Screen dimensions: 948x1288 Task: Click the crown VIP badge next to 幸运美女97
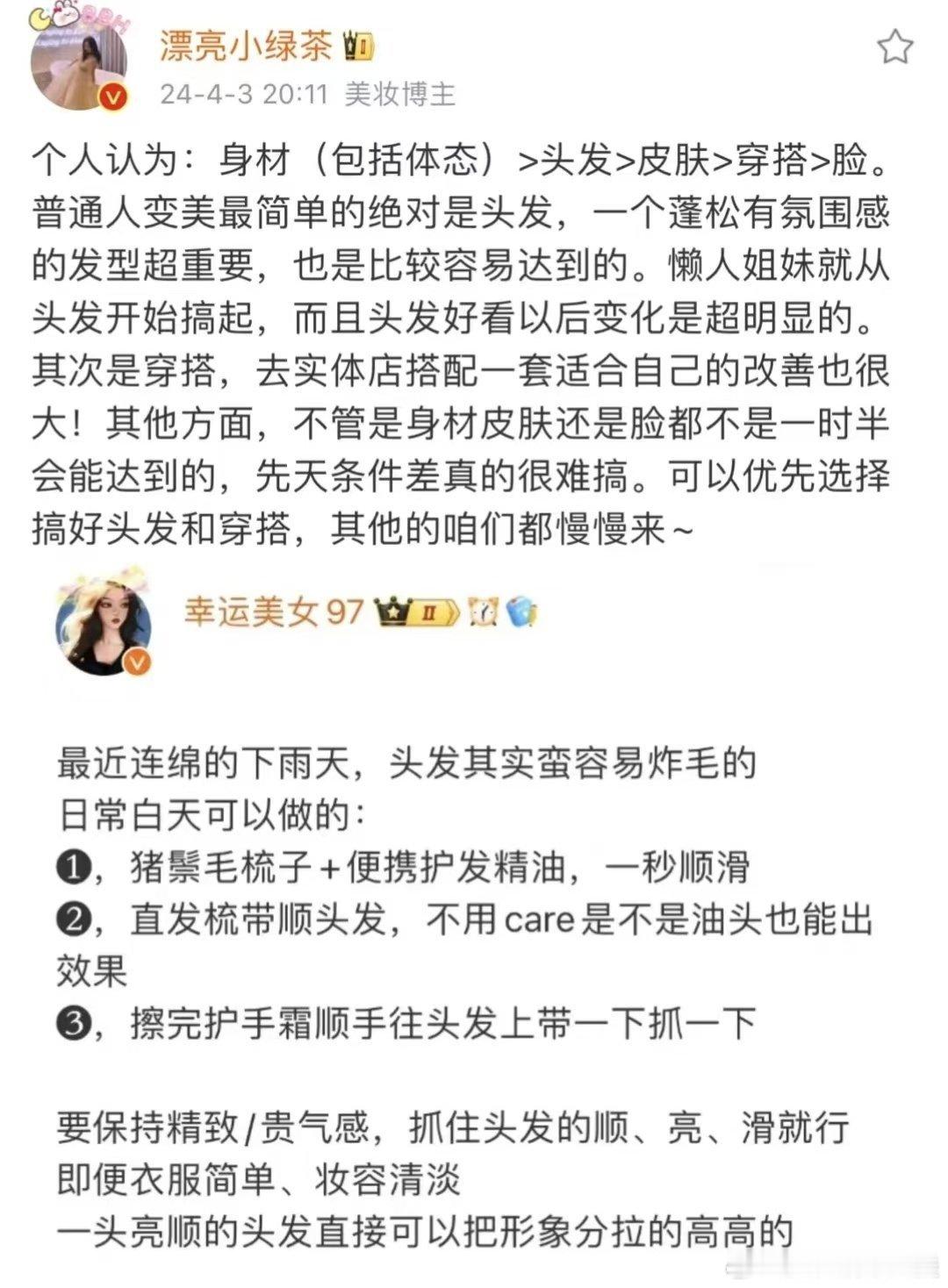(393, 614)
